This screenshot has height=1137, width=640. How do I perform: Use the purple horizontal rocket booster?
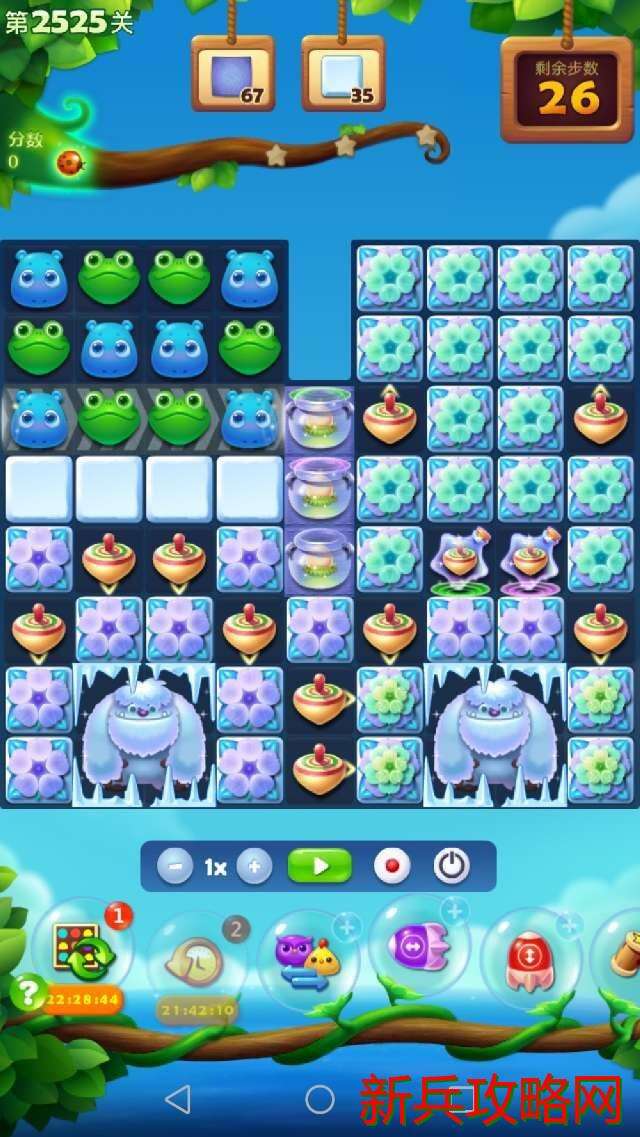click(420, 945)
